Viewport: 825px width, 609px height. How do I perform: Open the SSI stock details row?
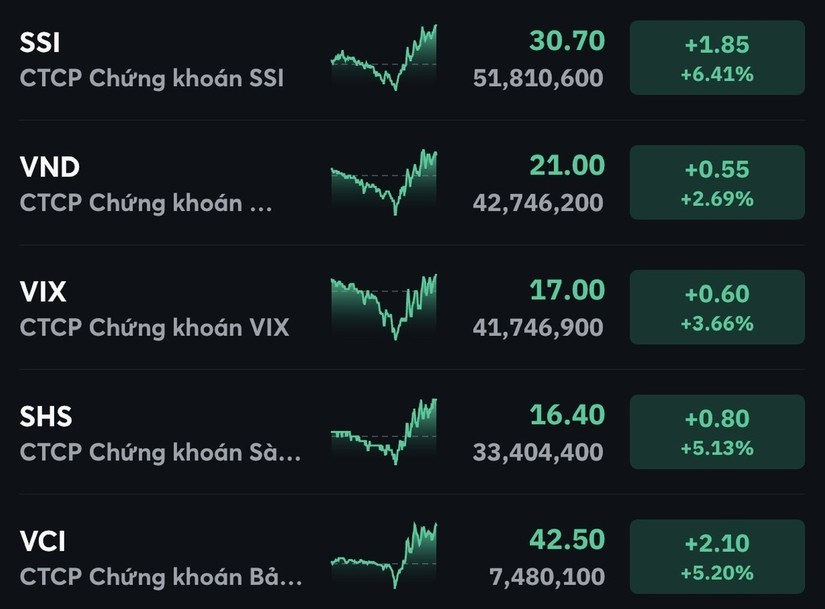pyautogui.click(x=150, y=59)
